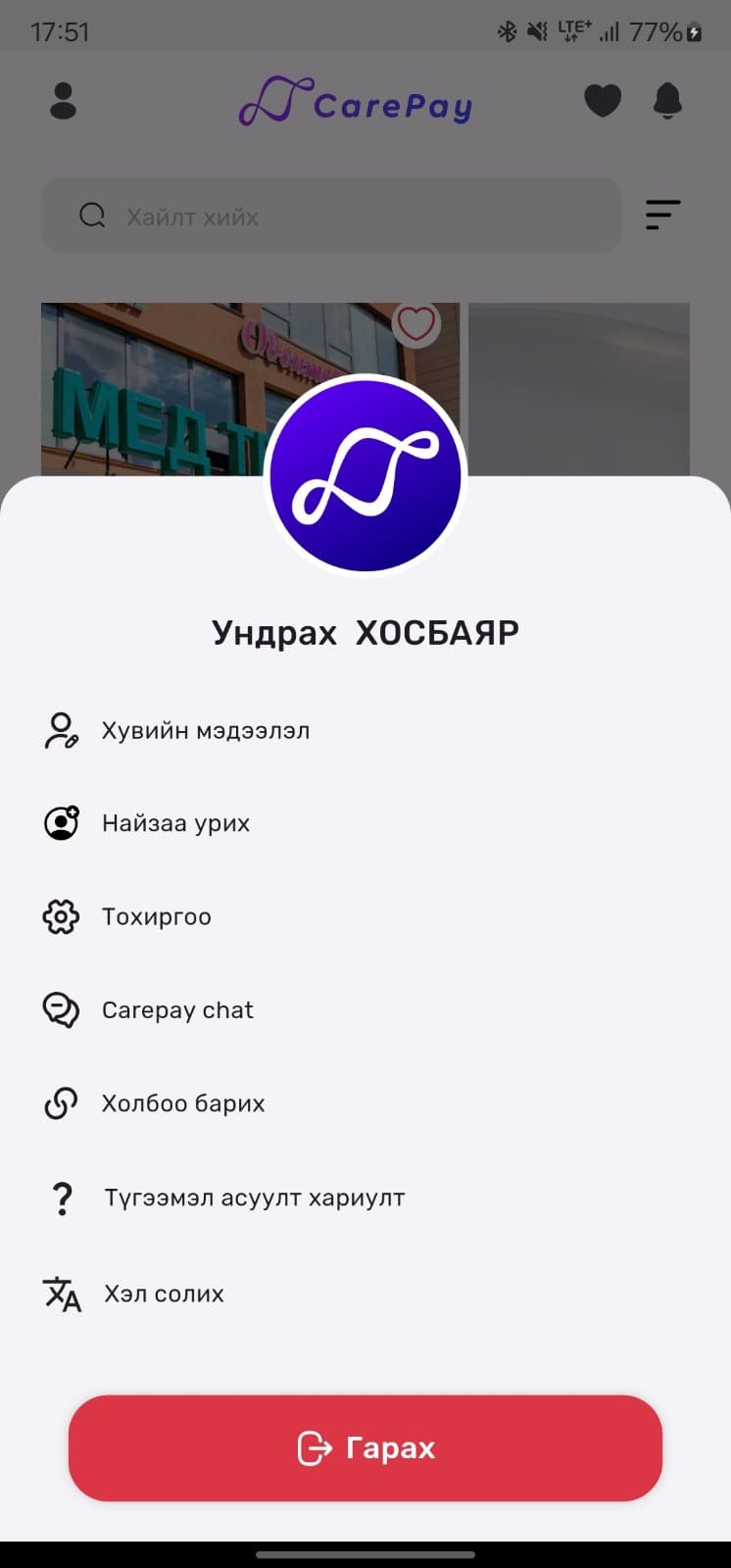Open the filter sort control beside search
The image size is (731, 1568).
[x=662, y=216]
